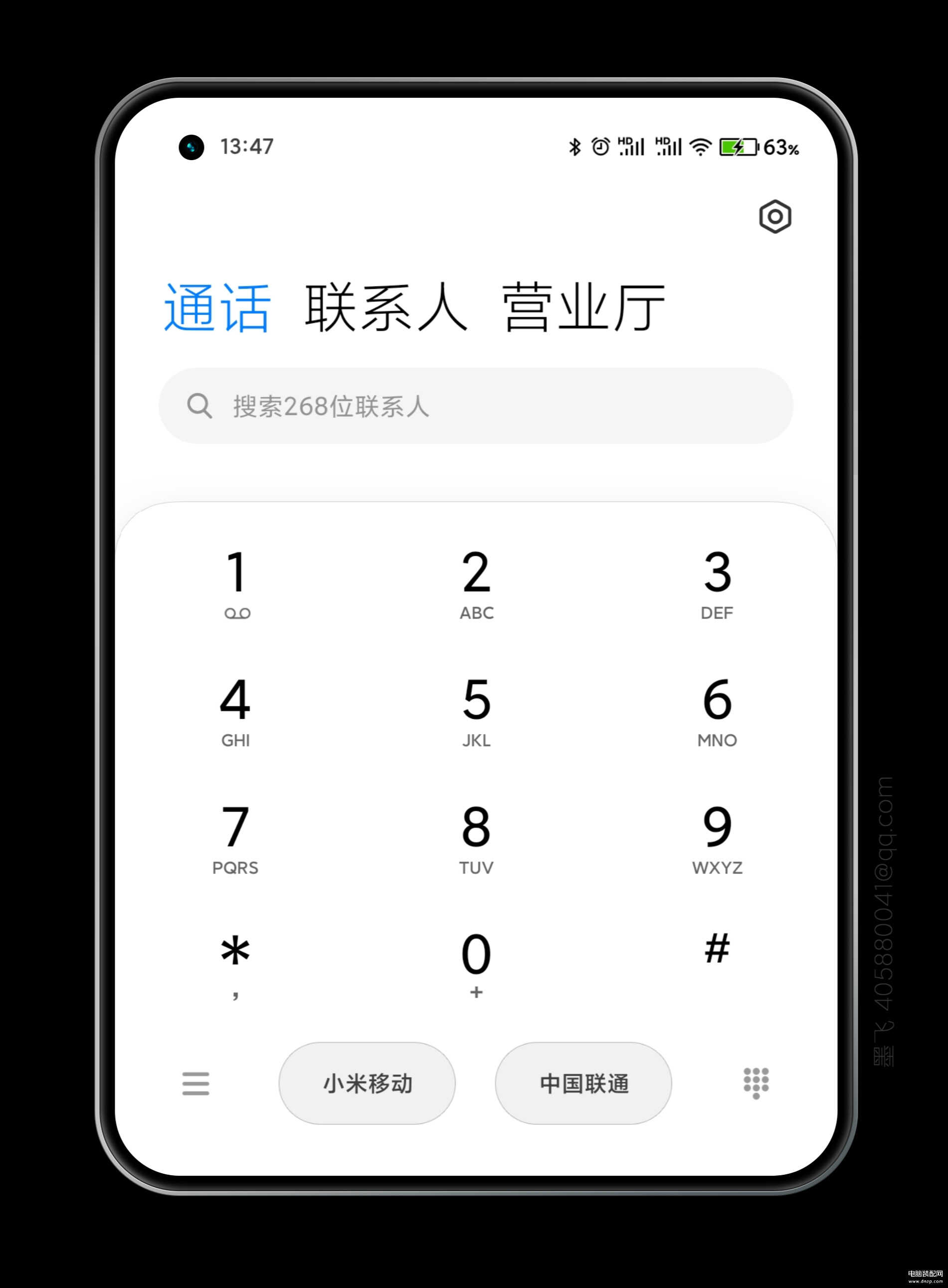Call using 小米移动 SIM
The image size is (948, 1288).
coord(367,1083)
